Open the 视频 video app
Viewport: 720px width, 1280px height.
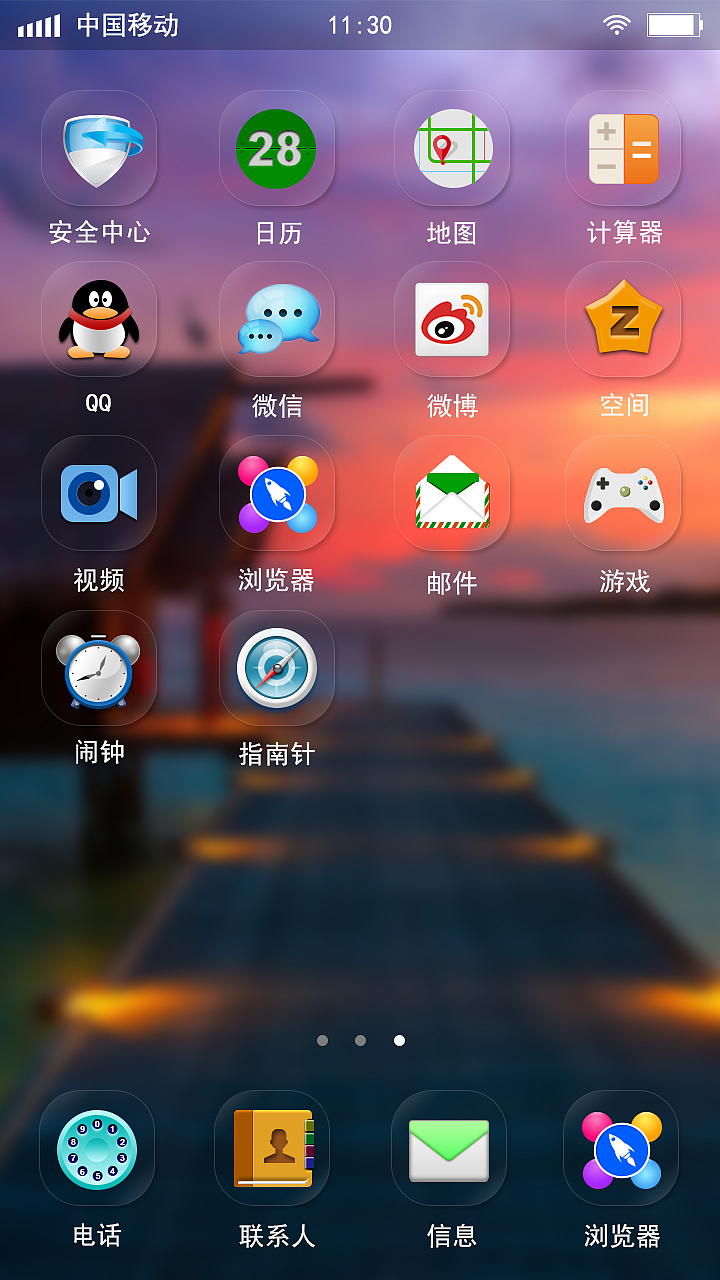[99, 493]
